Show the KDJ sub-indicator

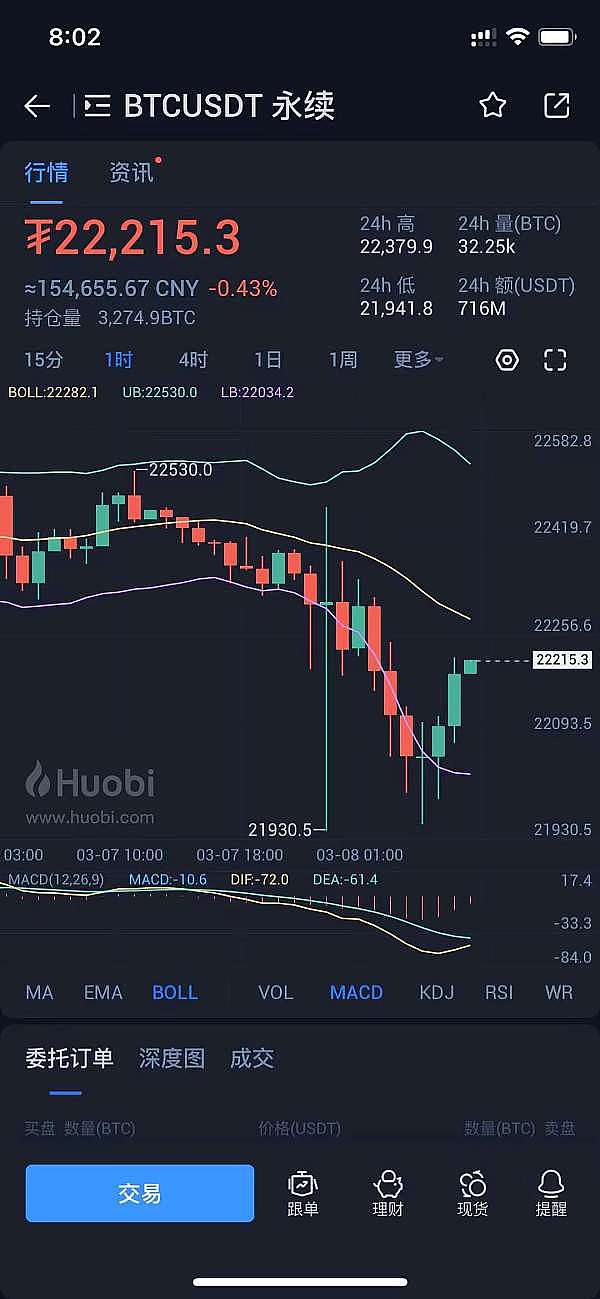point(436,992)
